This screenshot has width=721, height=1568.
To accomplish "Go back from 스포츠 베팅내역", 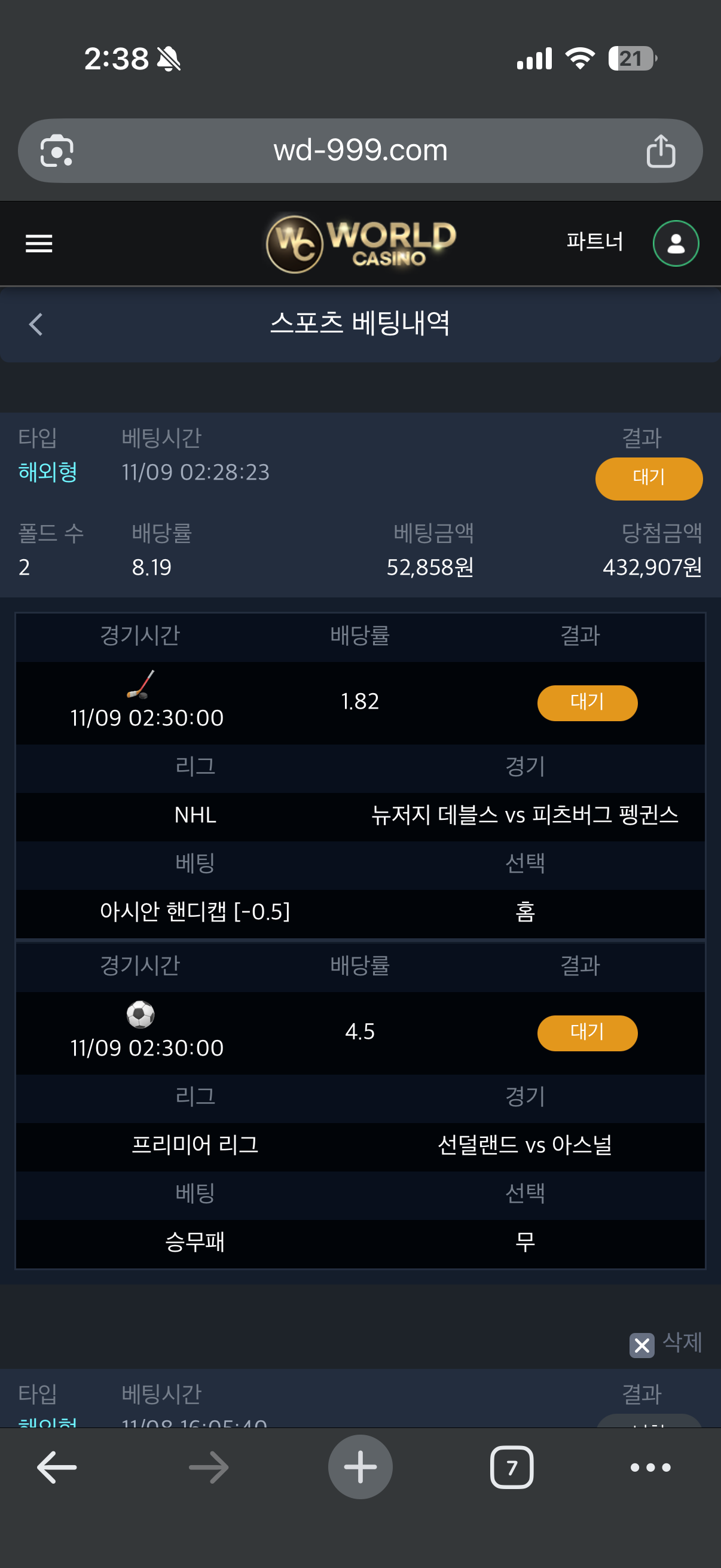I will [x=36, y=324].
